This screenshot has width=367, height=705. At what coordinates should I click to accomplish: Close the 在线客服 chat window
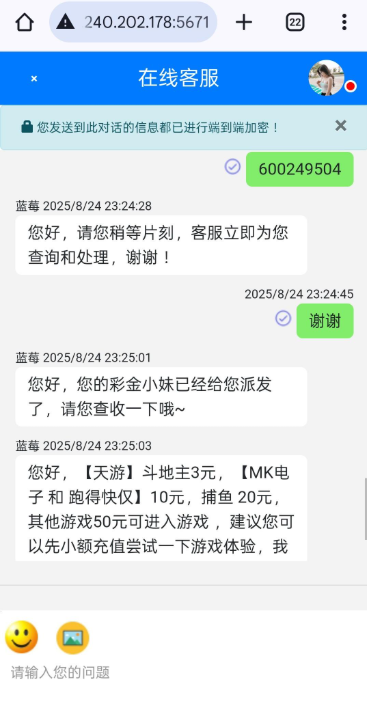(x=34, y=79)
